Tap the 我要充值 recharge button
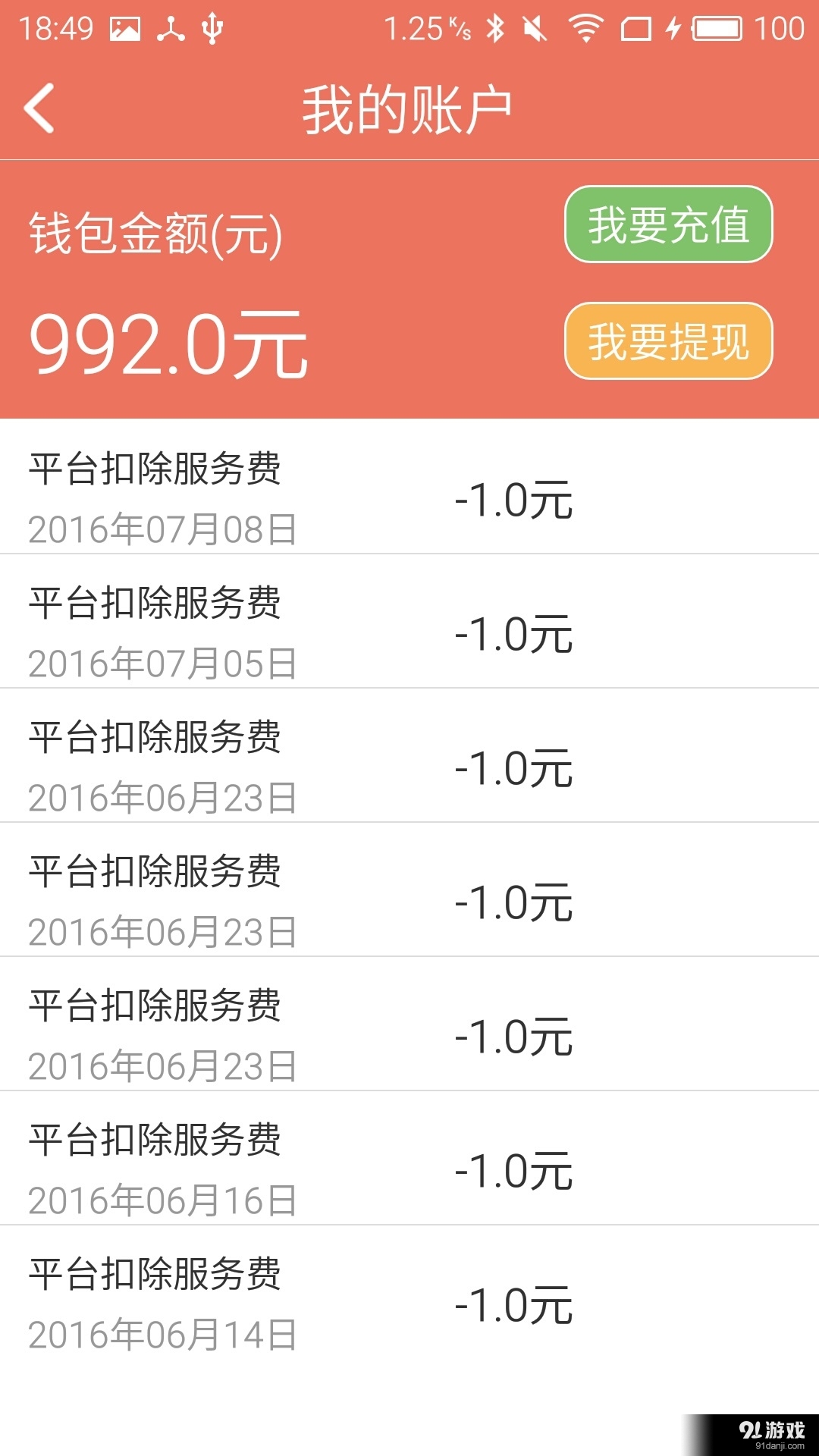Viewport: 819px width, 1456px height. 668,223
